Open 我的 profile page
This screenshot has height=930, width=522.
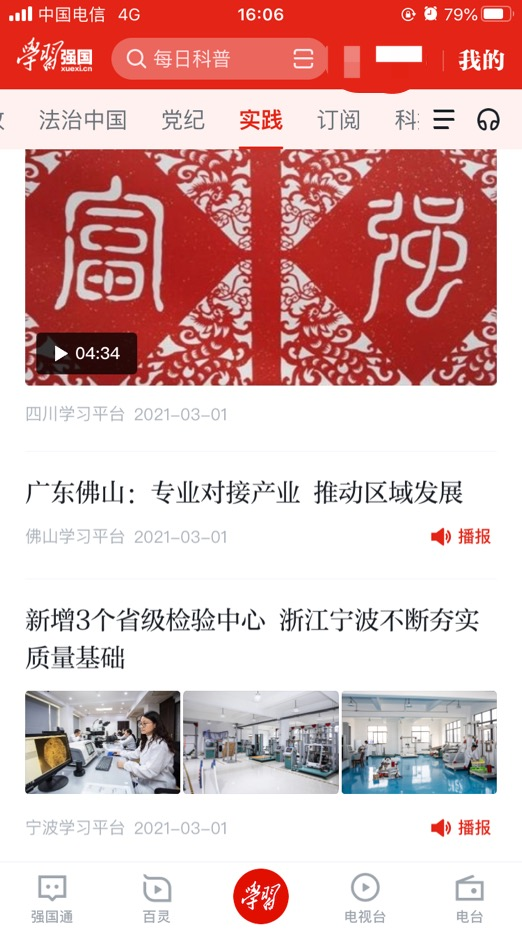(481, 60)
